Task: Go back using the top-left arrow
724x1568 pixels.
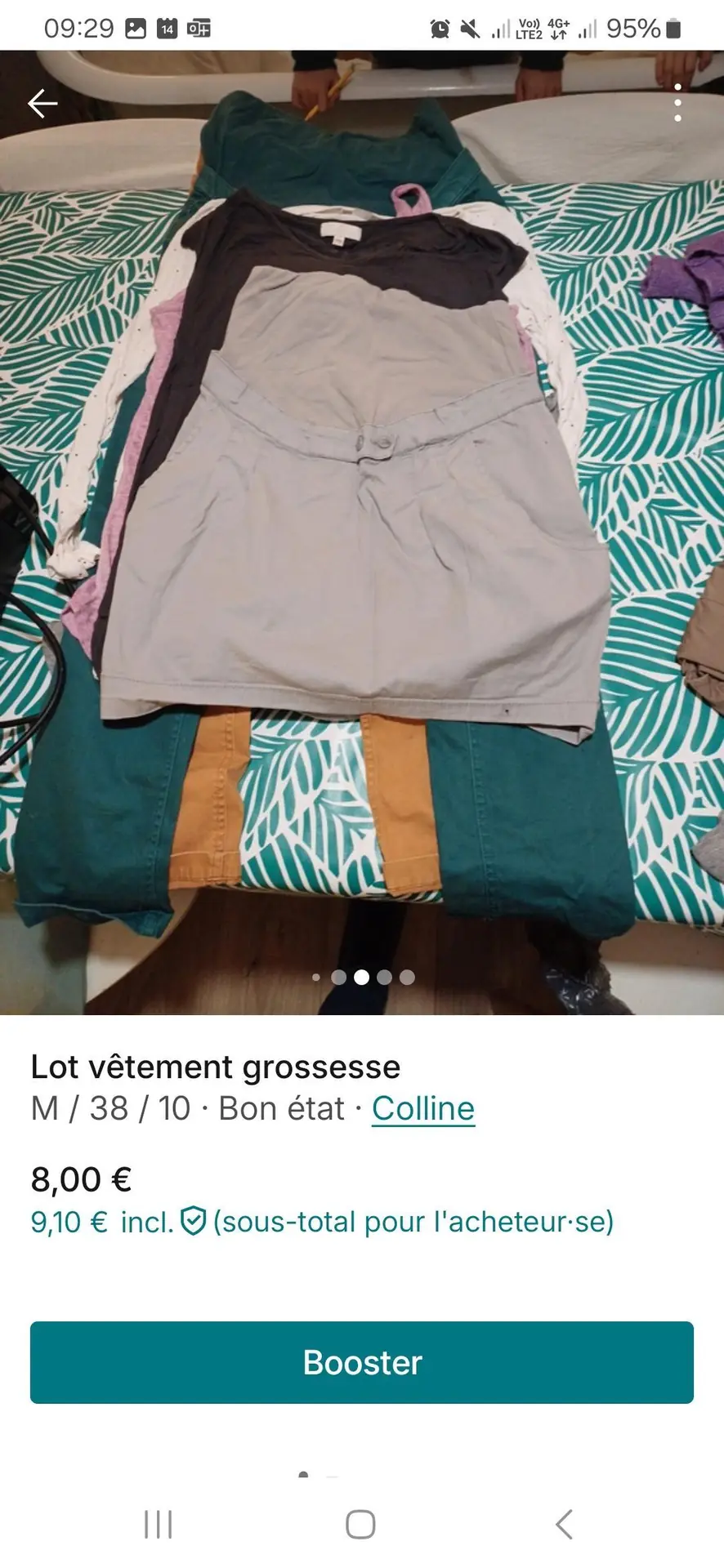Action: 42,104
